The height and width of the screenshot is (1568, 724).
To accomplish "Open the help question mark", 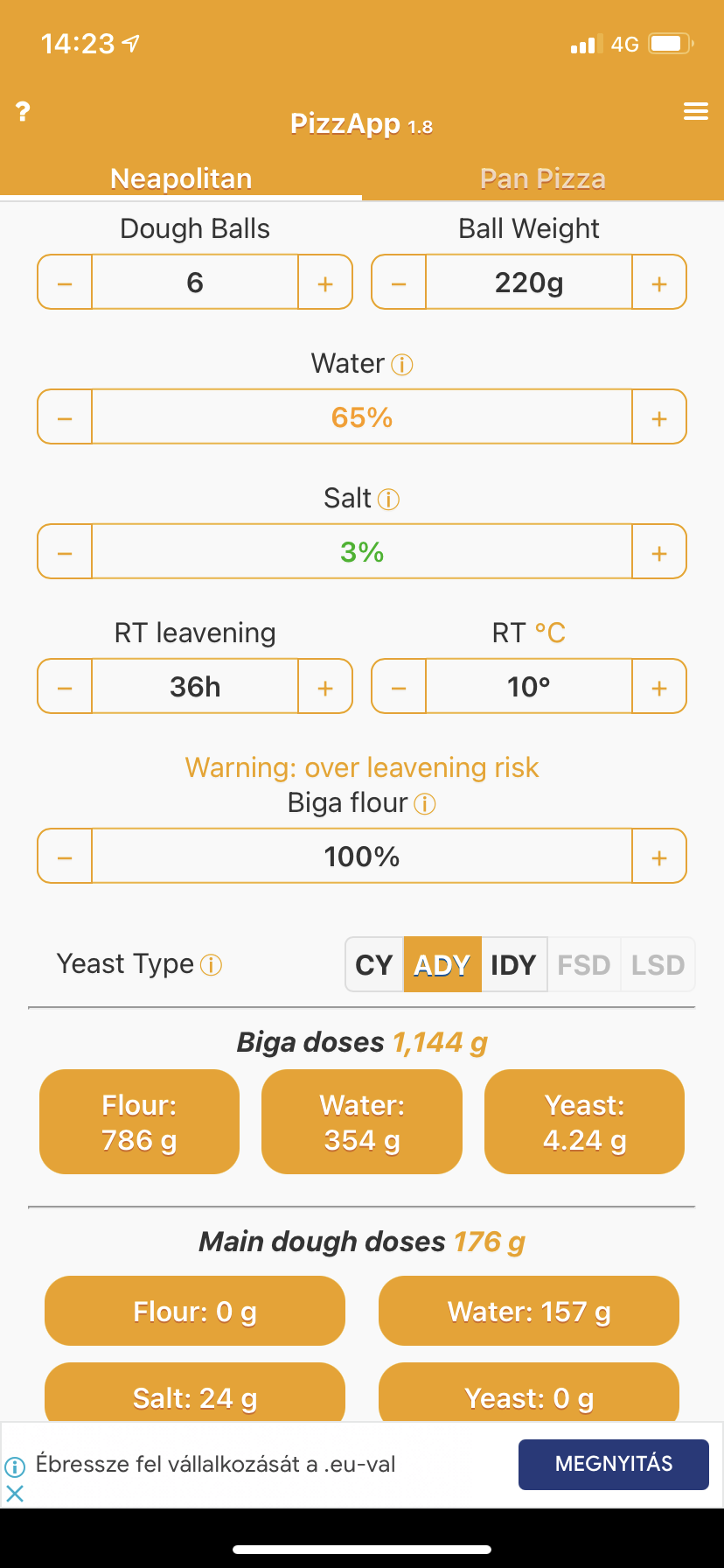I will click(x=23, y=111).
